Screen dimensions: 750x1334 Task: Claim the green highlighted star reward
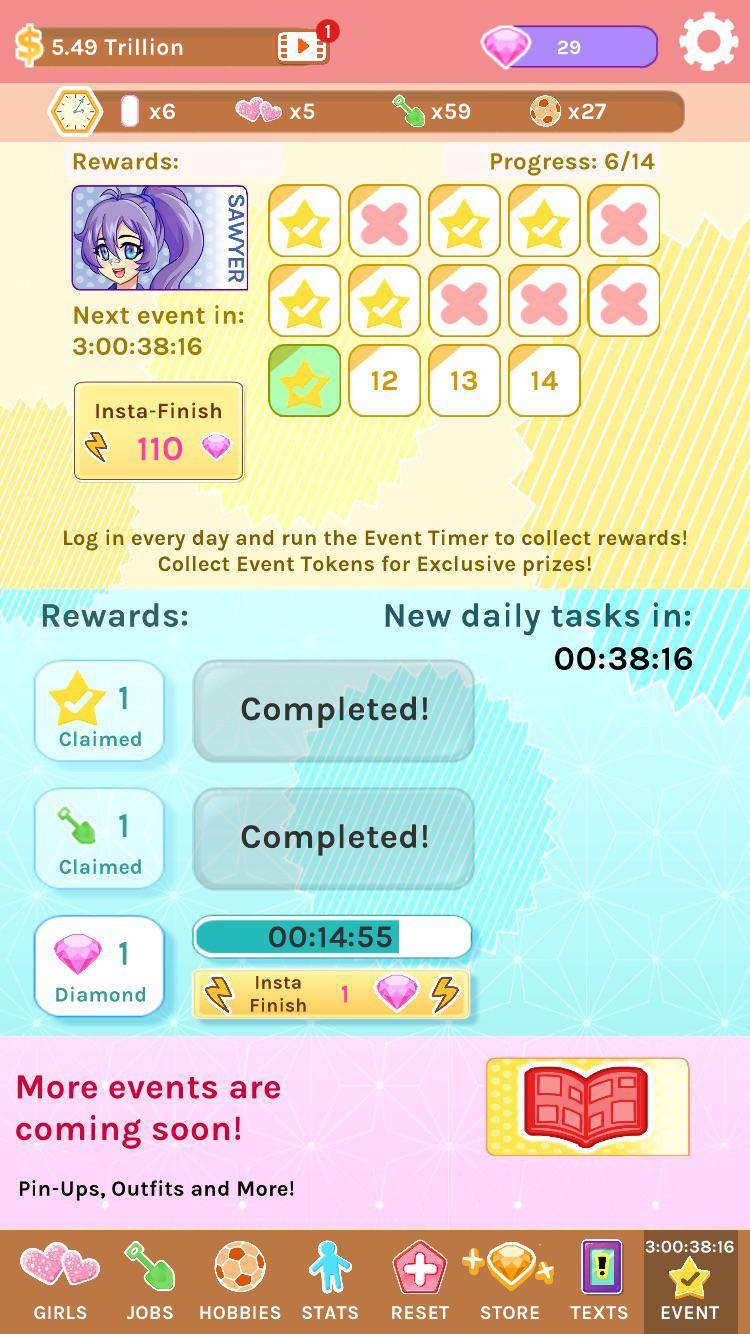[x=304, y=381]
